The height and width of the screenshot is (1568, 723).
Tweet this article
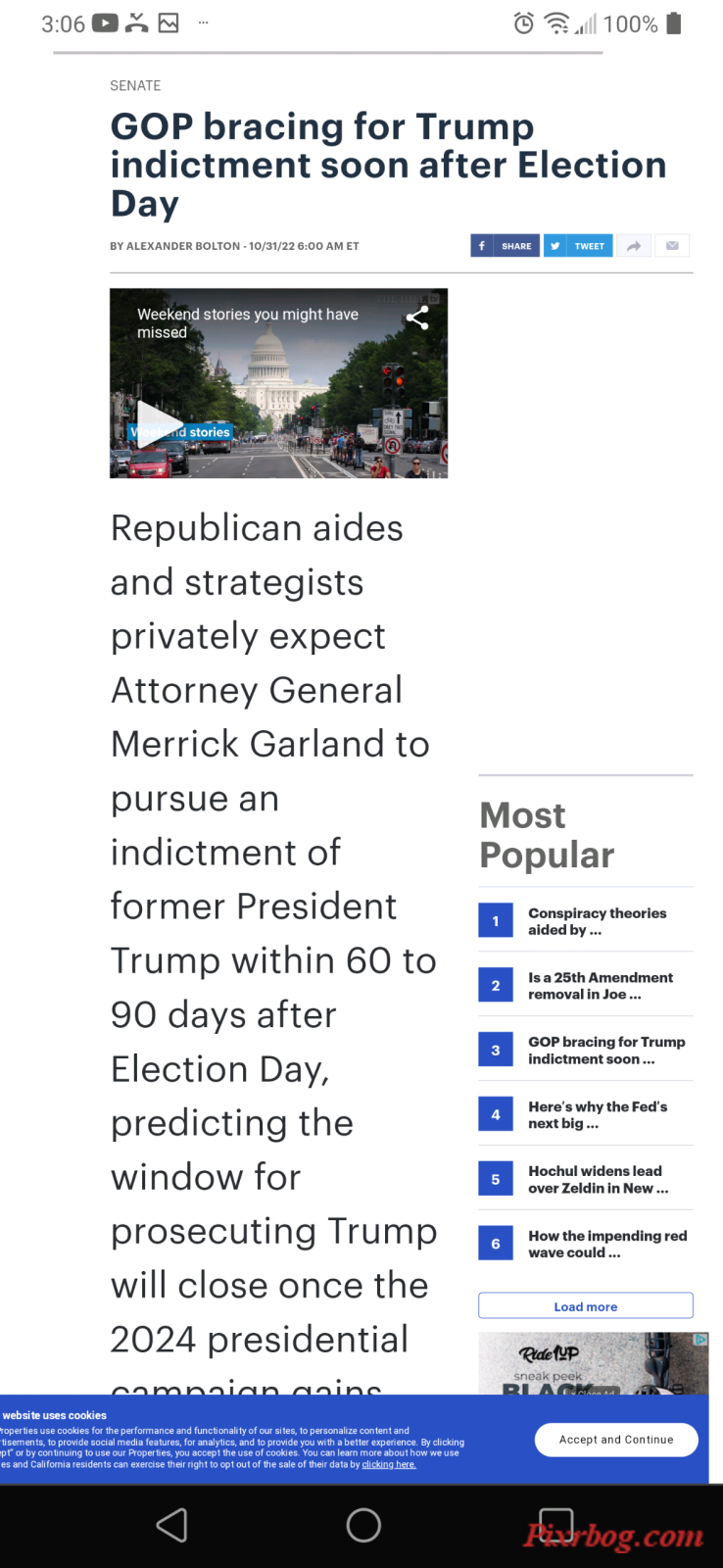pos(578,246)
